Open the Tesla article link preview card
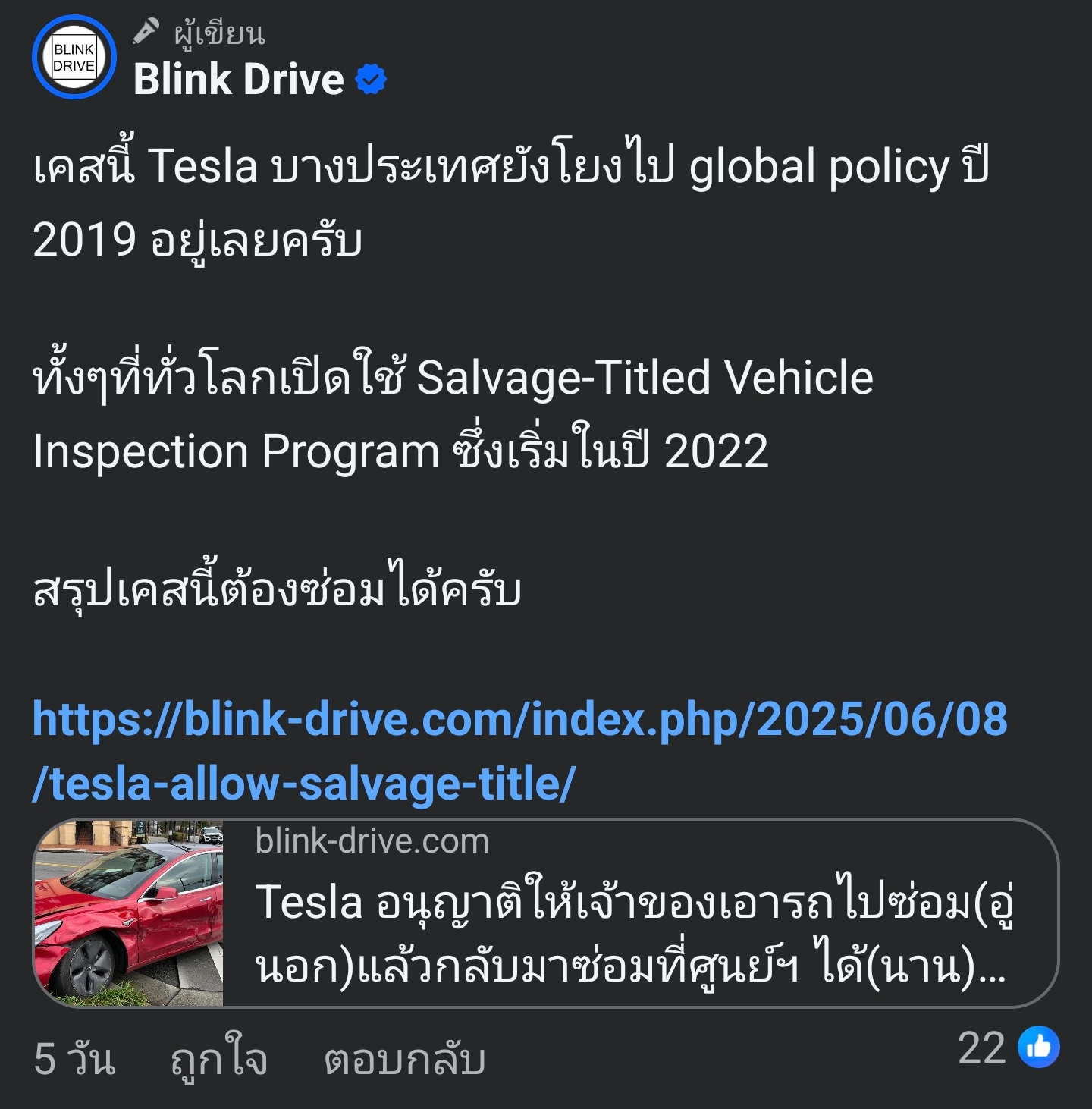The height and width of the screenshot is (1109, 1092). point(544,913)
